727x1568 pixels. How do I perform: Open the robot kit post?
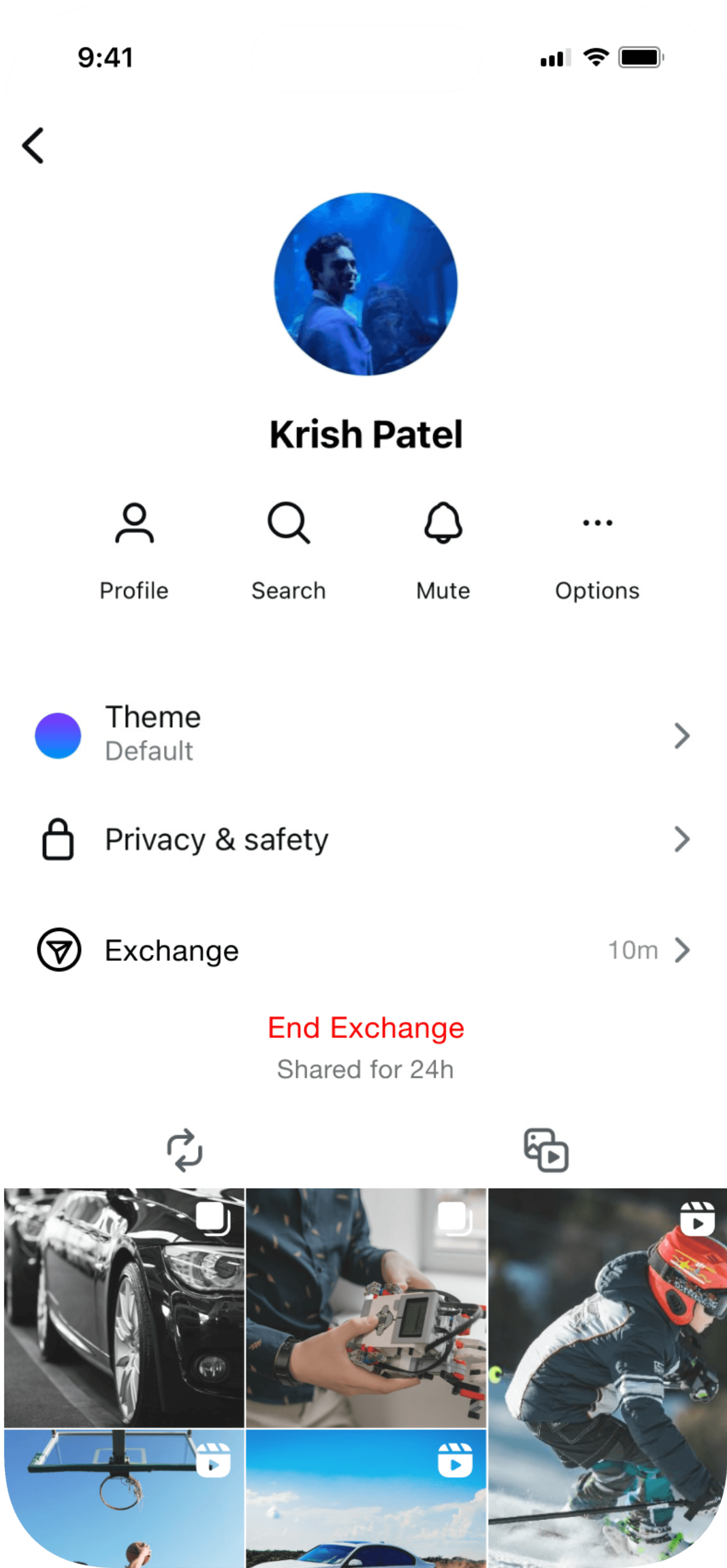pos(366,1307)
